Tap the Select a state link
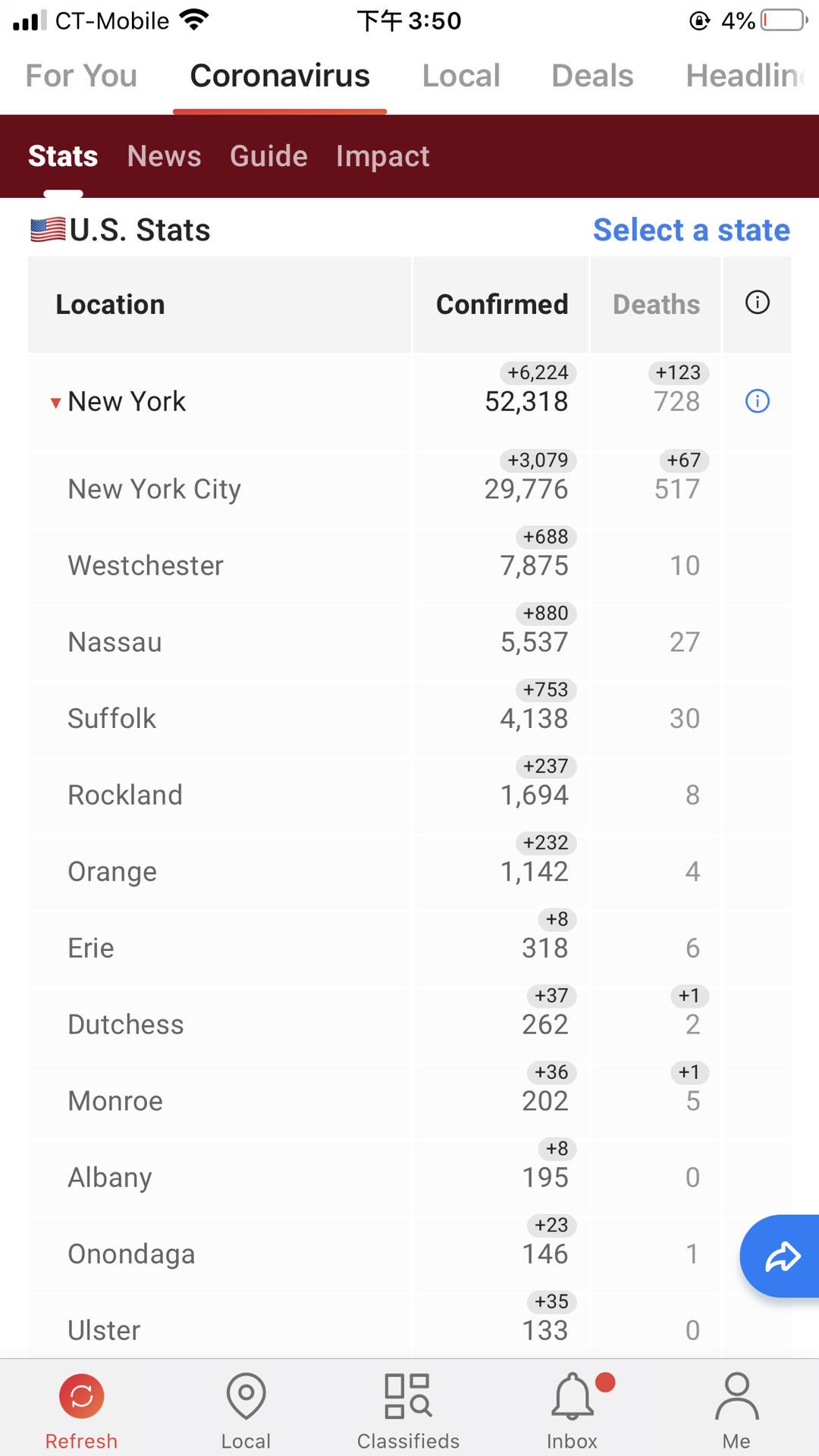Image resolution: width=819 pixels, height=1456 pixels. 691,230
